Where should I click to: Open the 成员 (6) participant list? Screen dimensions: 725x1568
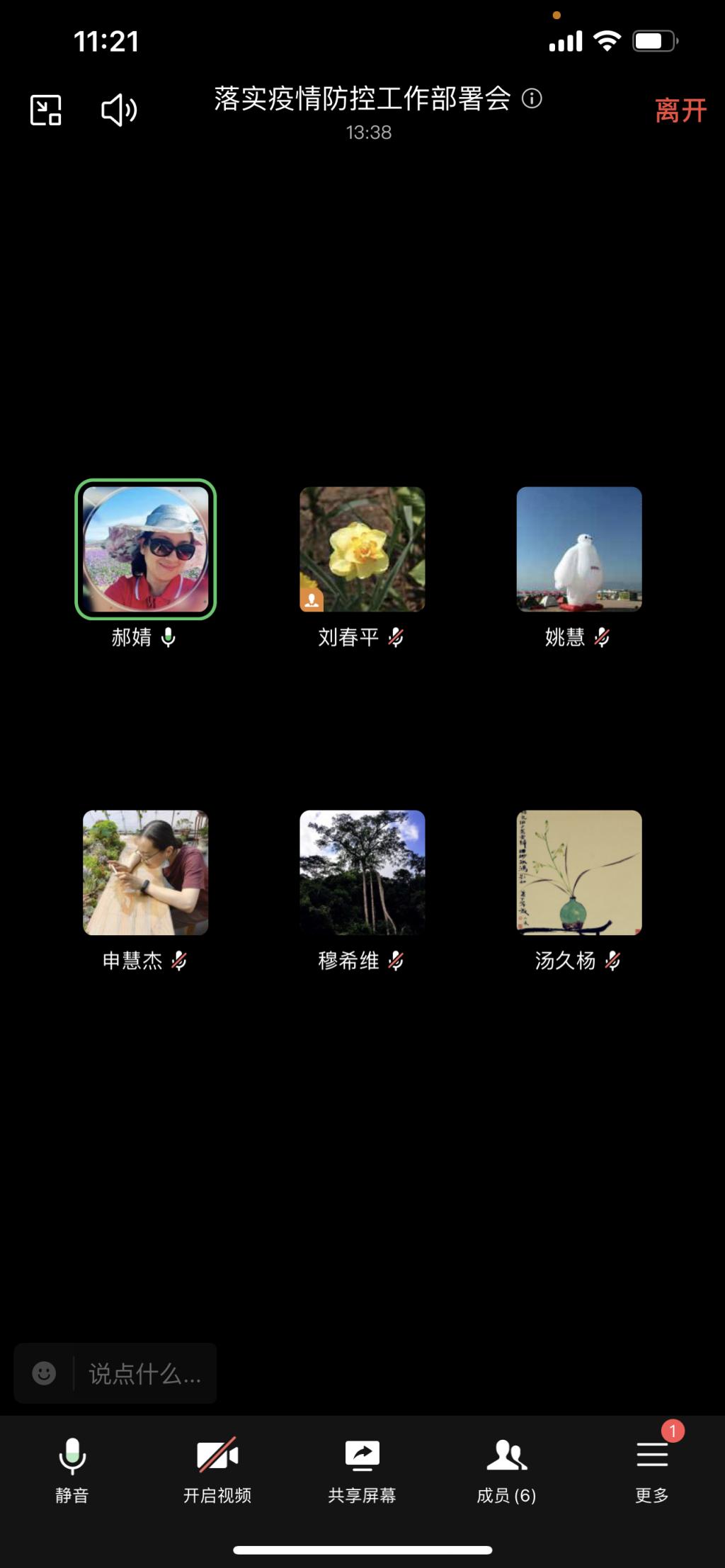506,1470
